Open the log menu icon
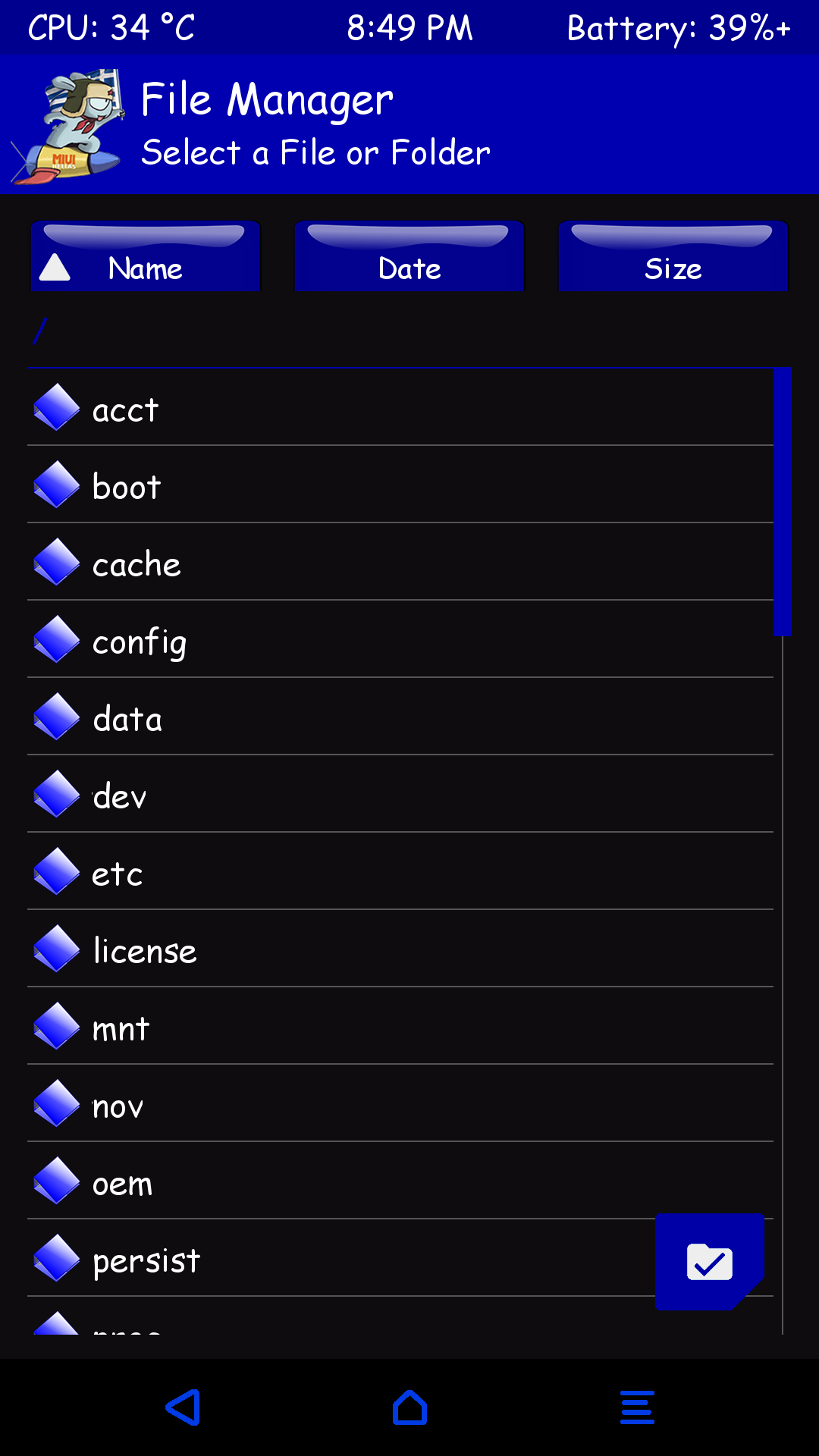The image size is (819, 1456). coord(637,1407)
